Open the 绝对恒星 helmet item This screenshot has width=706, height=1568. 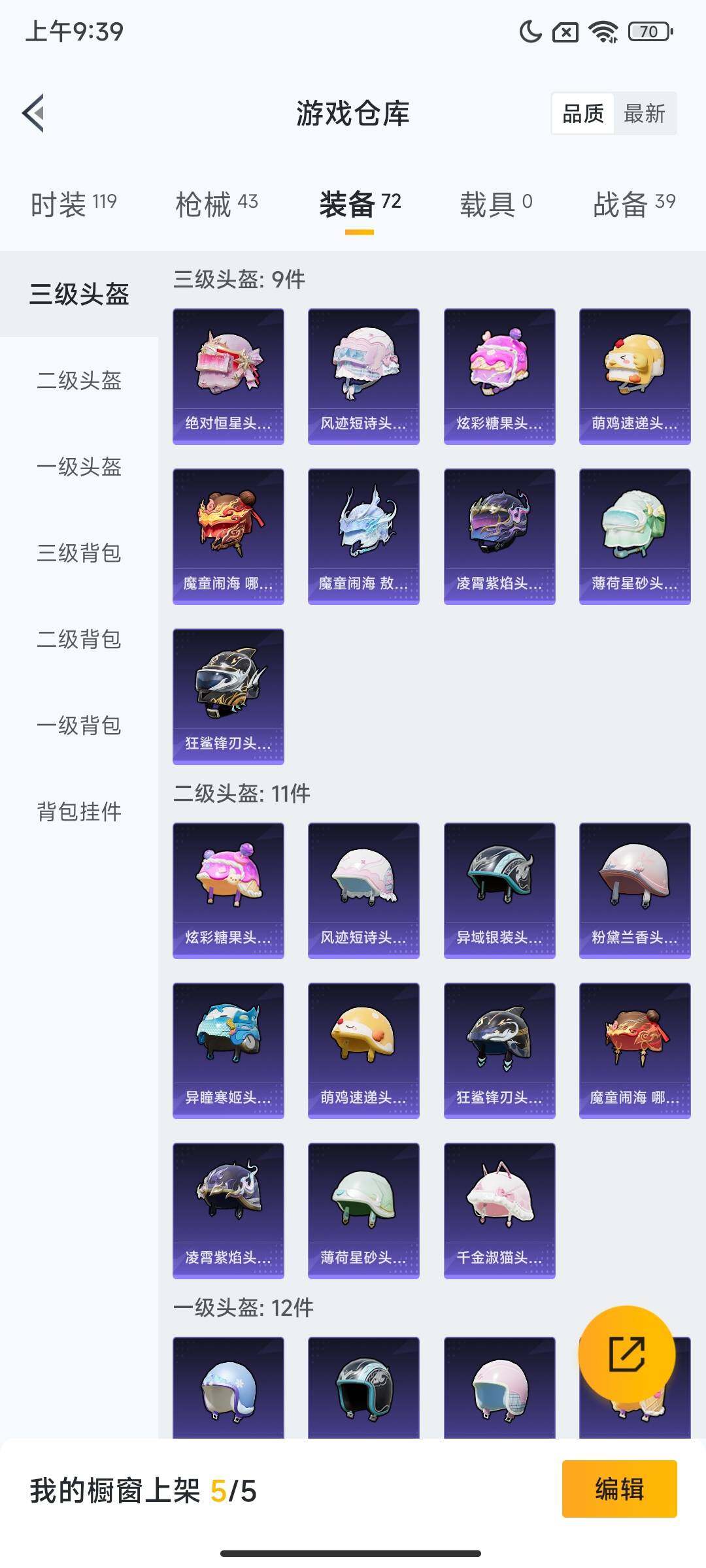pos(228,376)
